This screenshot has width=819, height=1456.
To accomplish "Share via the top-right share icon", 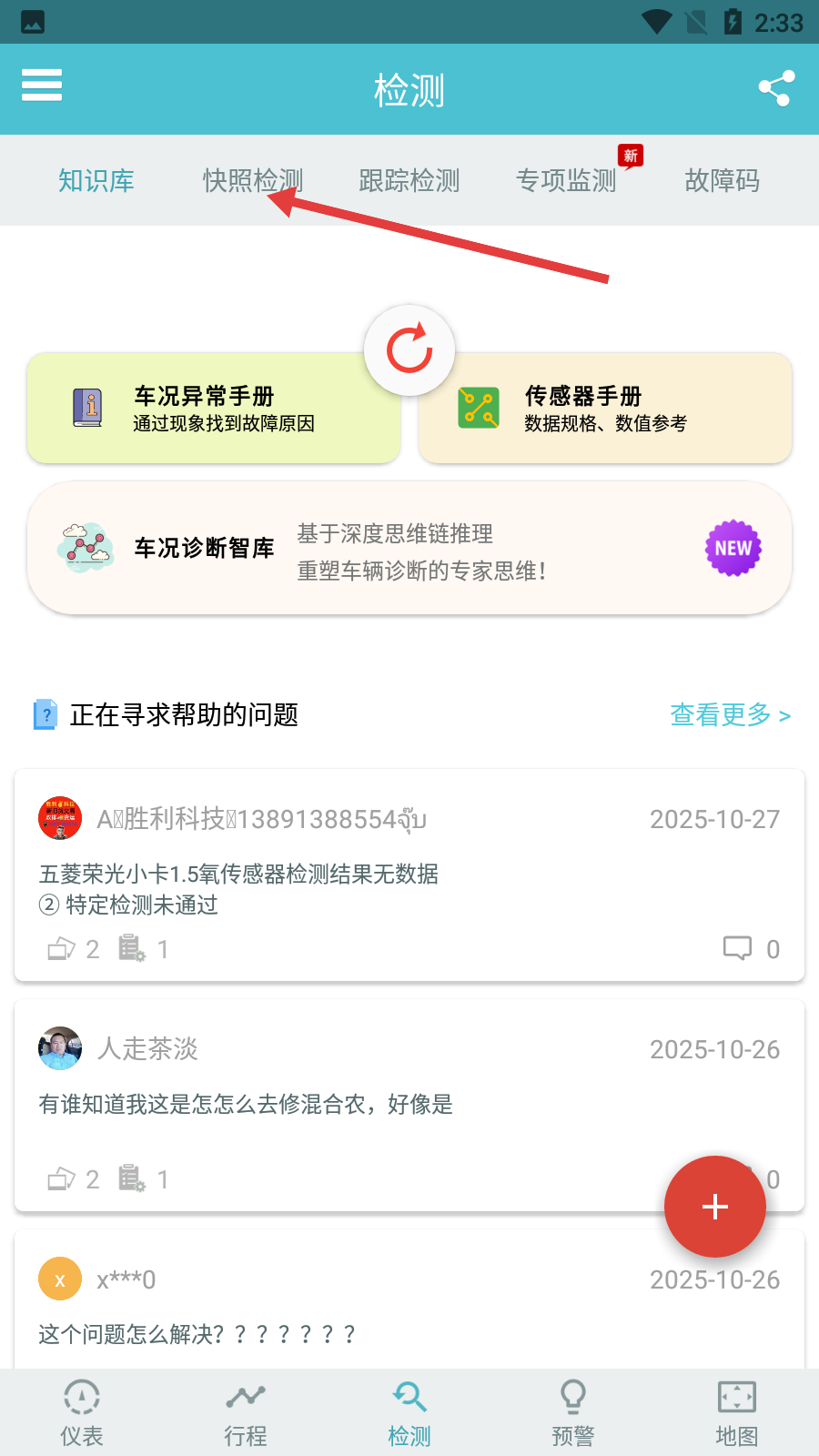I will click(x=776, y=88).
